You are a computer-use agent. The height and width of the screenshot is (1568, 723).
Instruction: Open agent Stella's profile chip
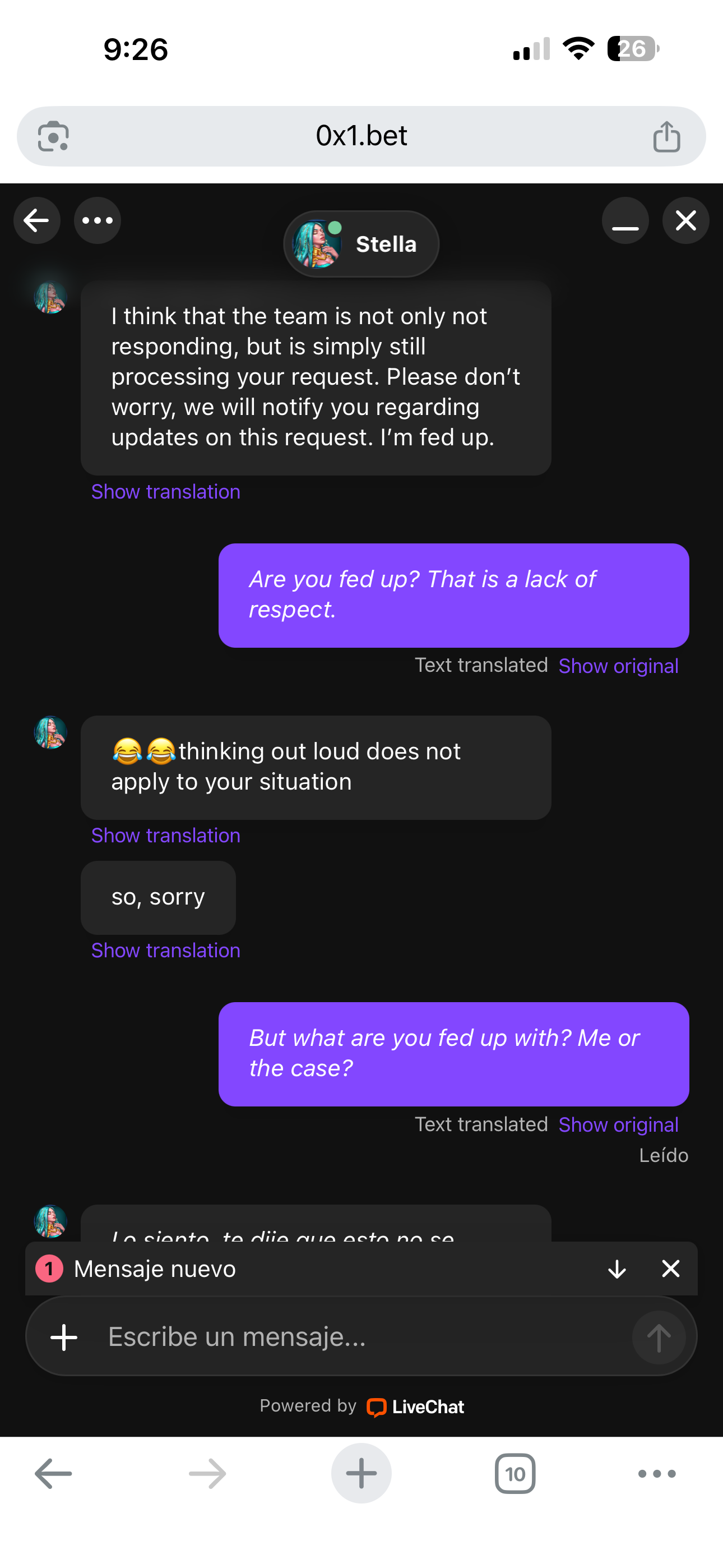pos(361,244)
